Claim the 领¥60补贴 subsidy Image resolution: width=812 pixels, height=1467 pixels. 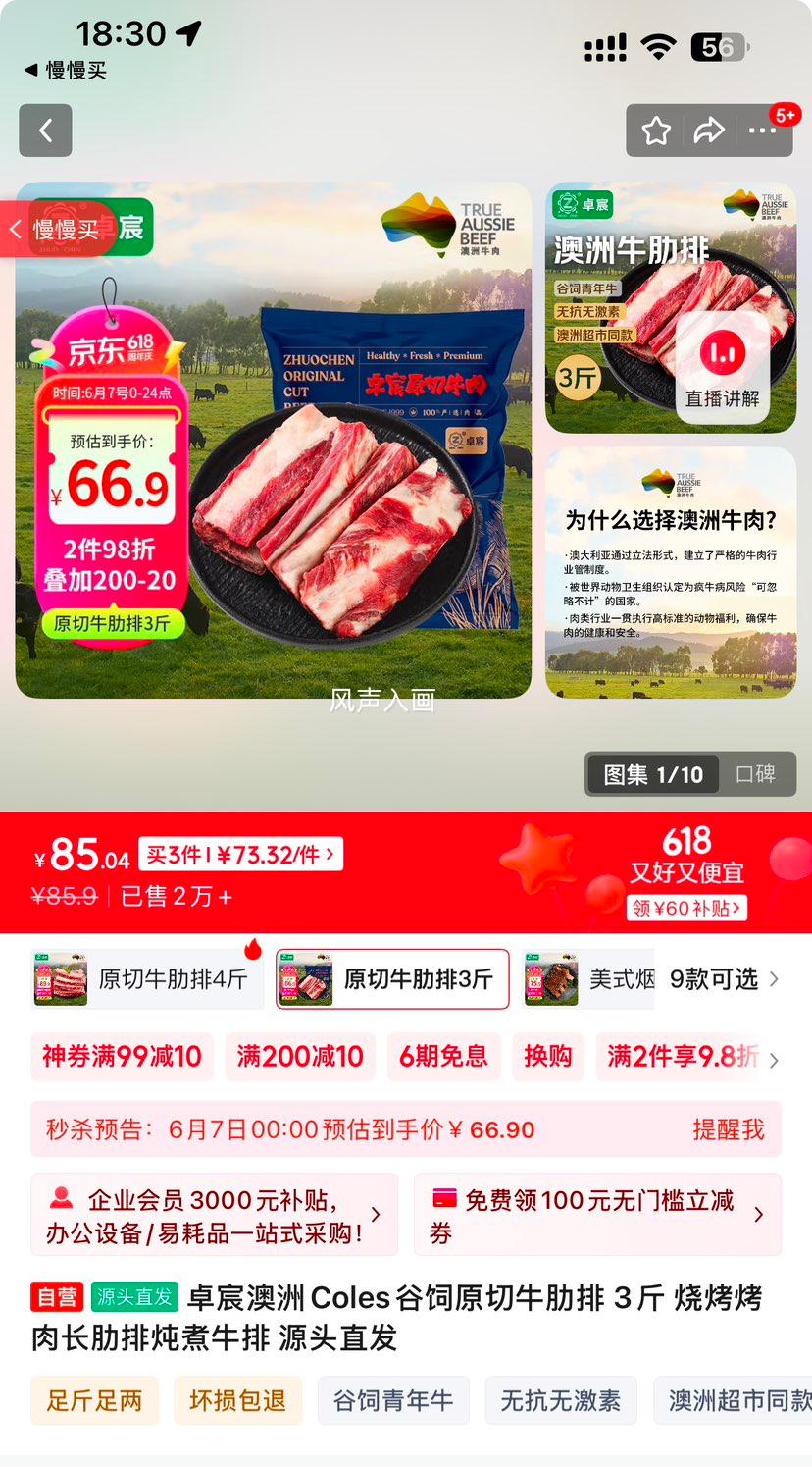click(x=686, y=908)
